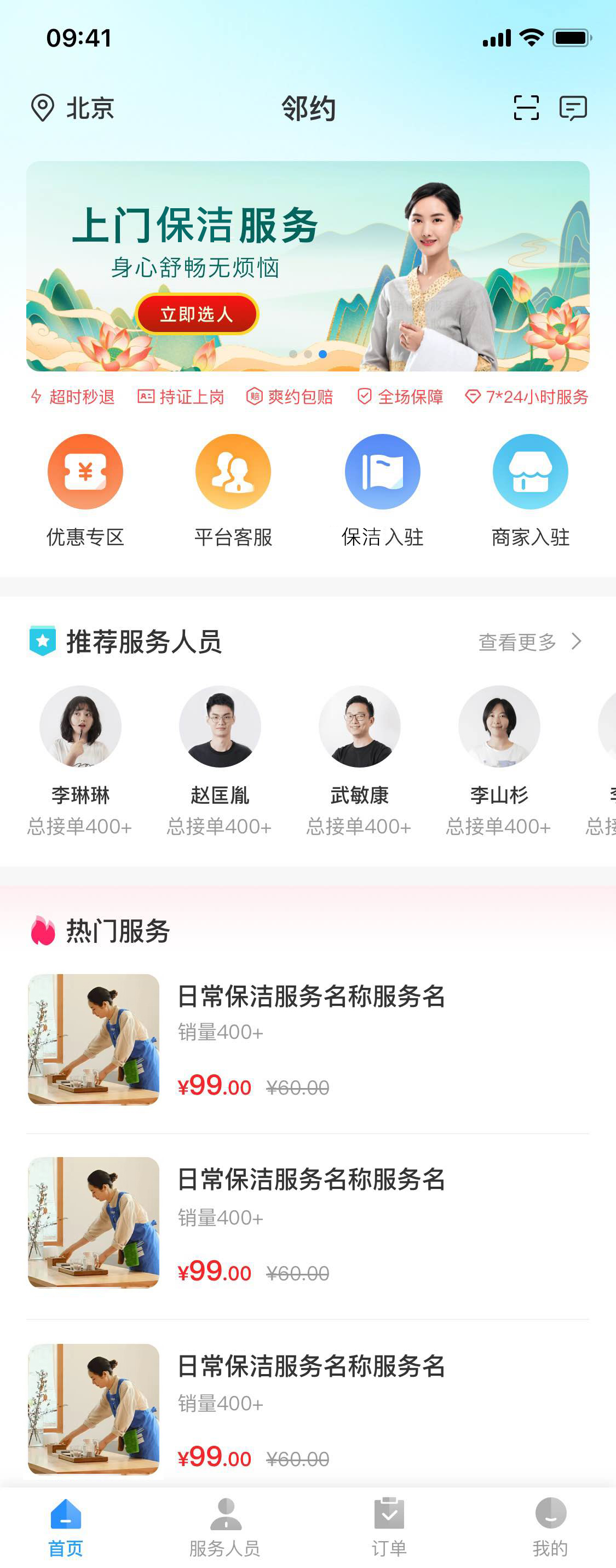Switch to the 订单 tab
The height and width of the screenshot is (1568, 616).
coord(389,1527)
